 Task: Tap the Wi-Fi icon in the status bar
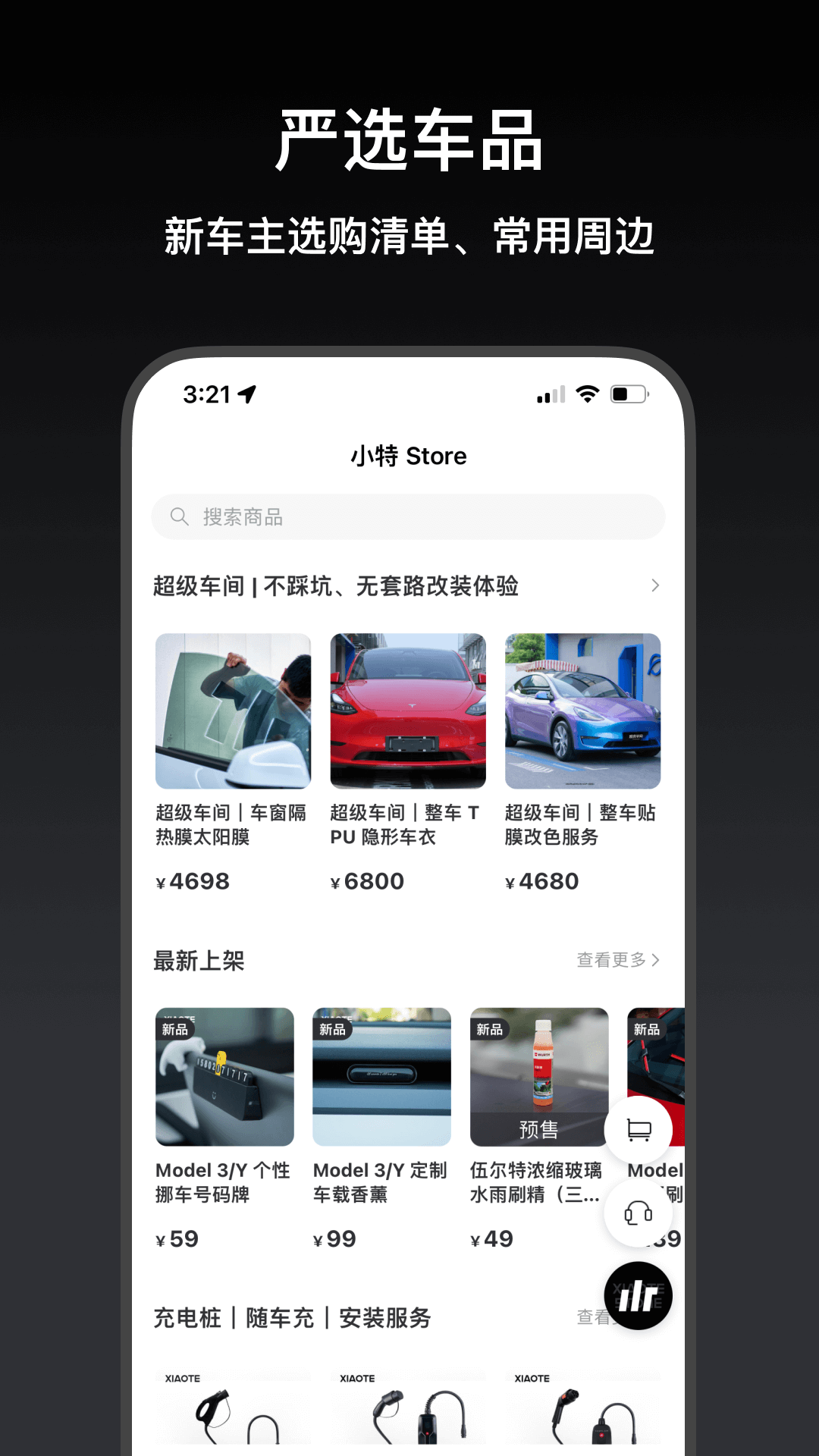coord(588,394)
